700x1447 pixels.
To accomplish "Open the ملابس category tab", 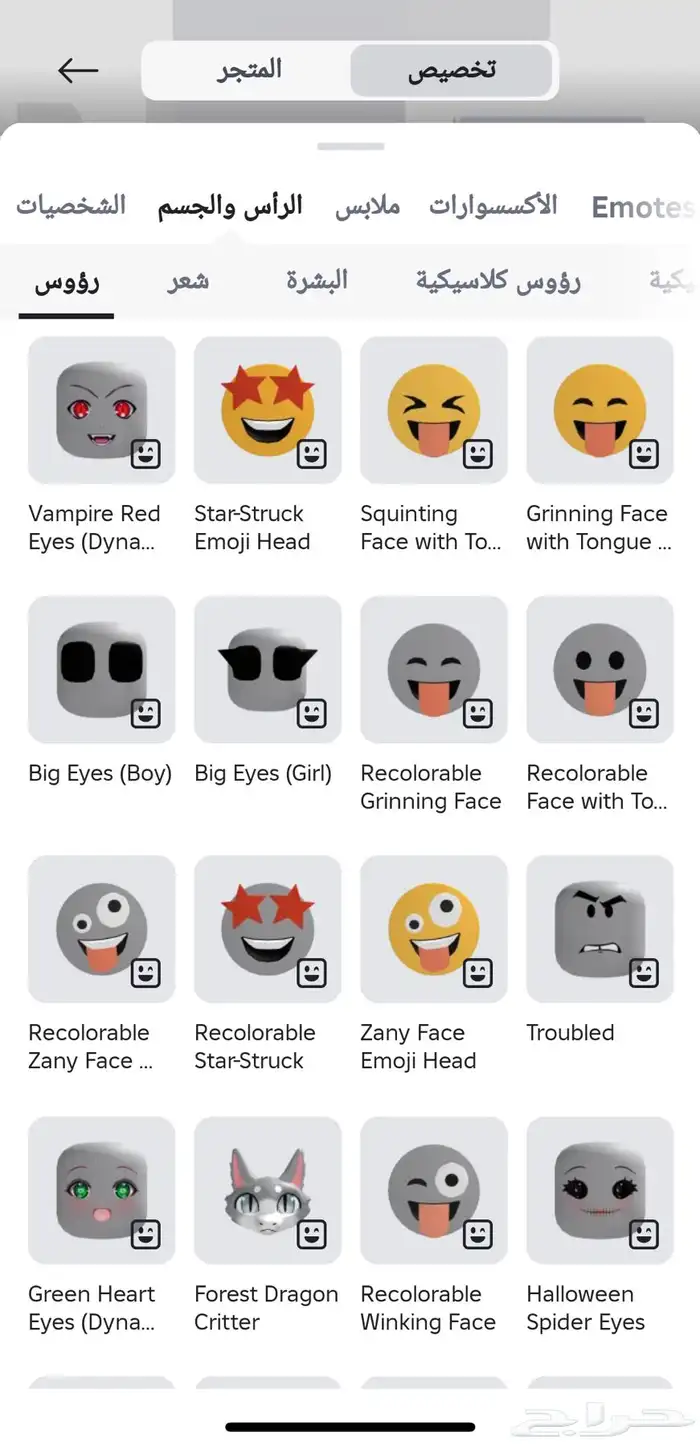I will 367,206.
